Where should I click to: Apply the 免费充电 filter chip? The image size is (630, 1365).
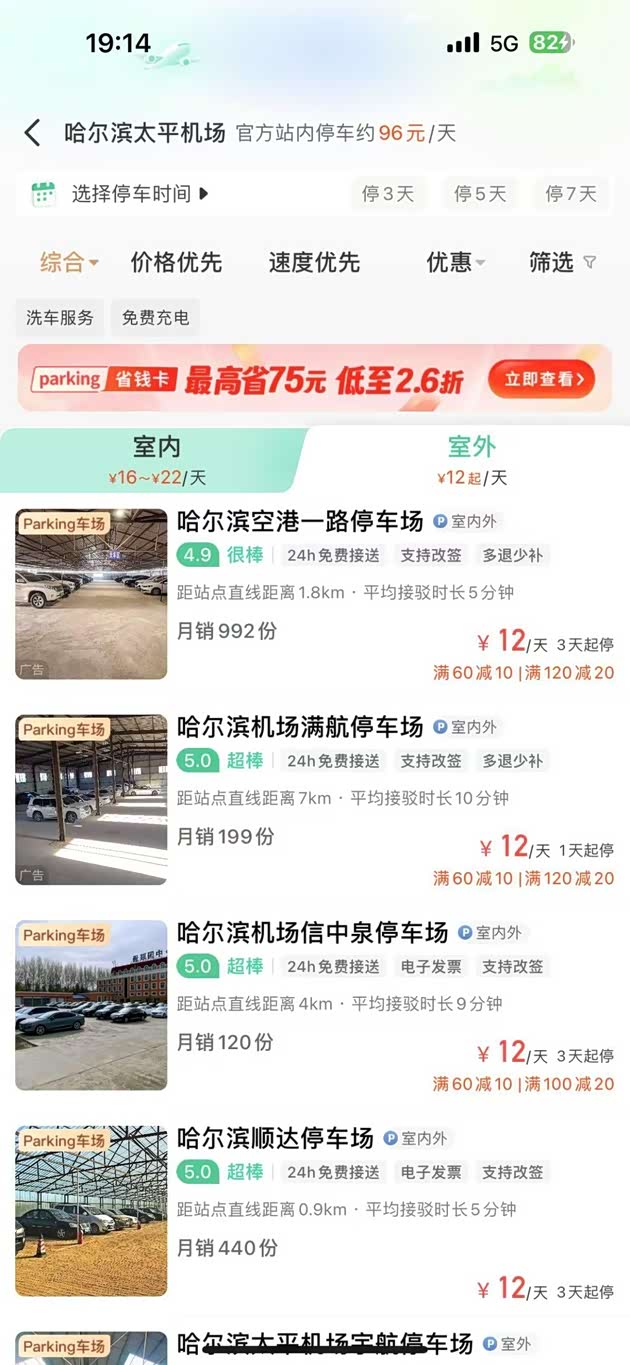point(155,318)
